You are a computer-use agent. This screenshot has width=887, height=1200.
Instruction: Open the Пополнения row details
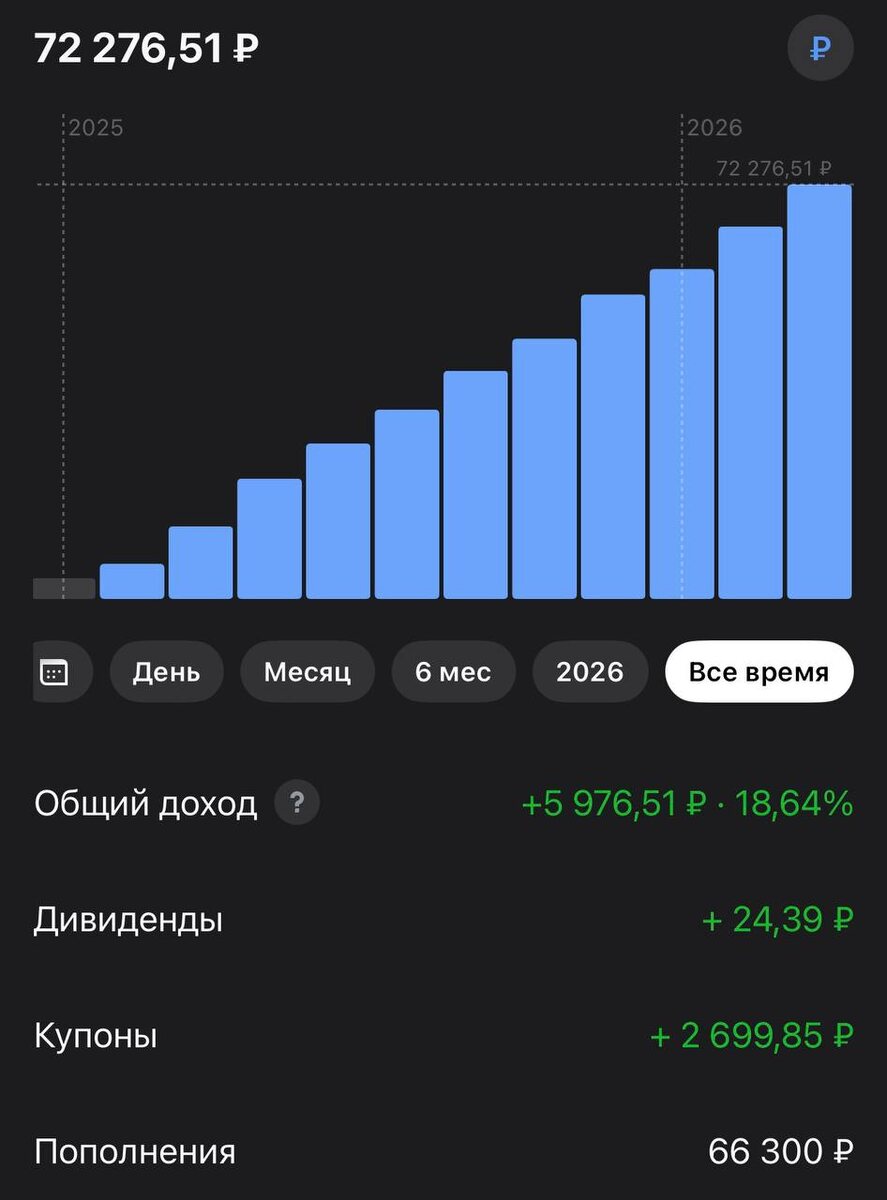click(135, 1152)
